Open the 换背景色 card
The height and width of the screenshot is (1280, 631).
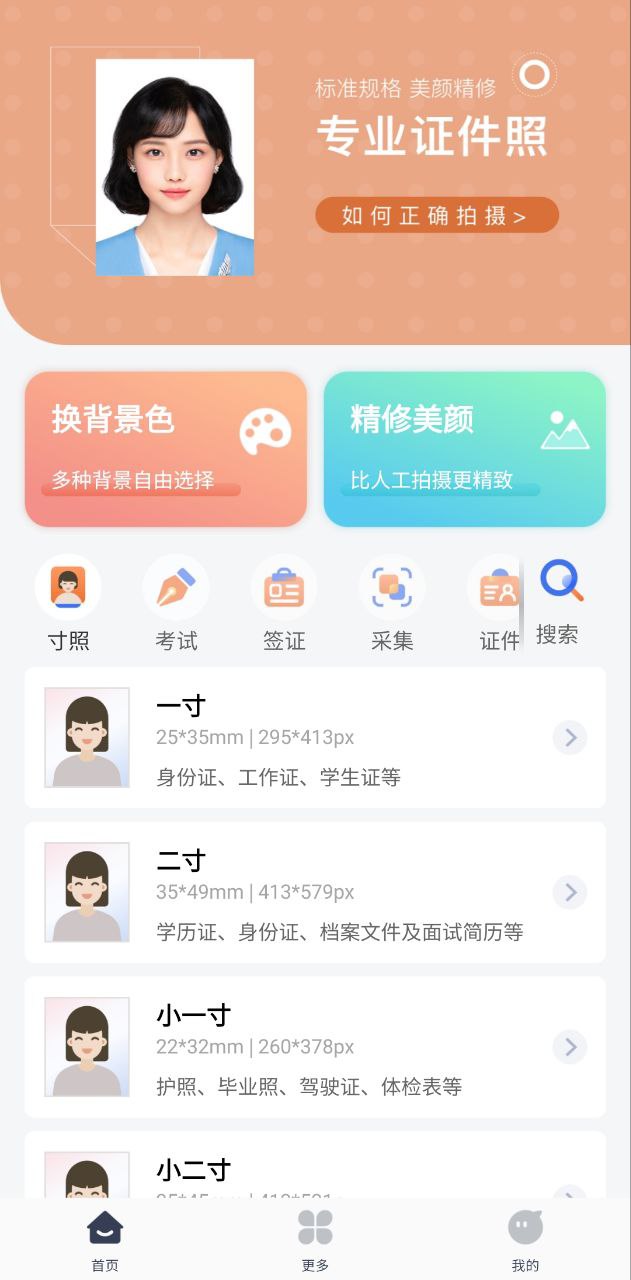[166, 449]
